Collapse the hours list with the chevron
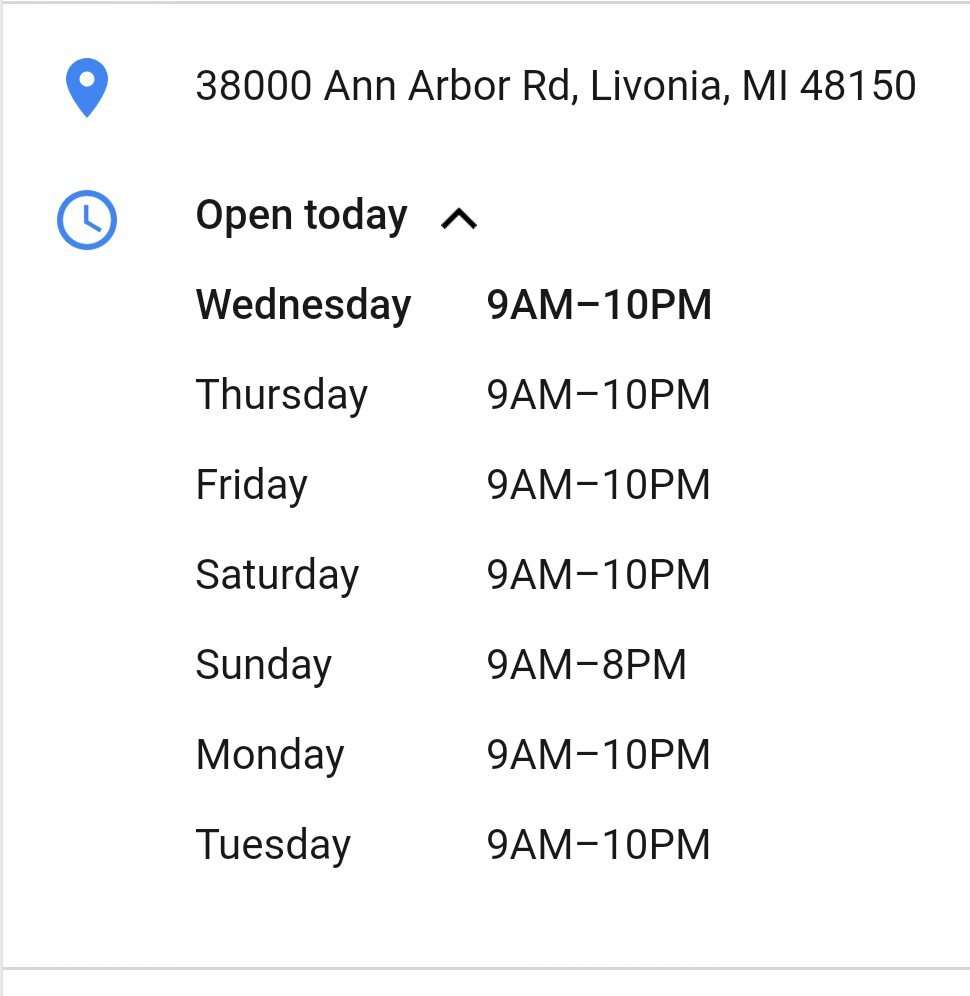 pos(461,218)
